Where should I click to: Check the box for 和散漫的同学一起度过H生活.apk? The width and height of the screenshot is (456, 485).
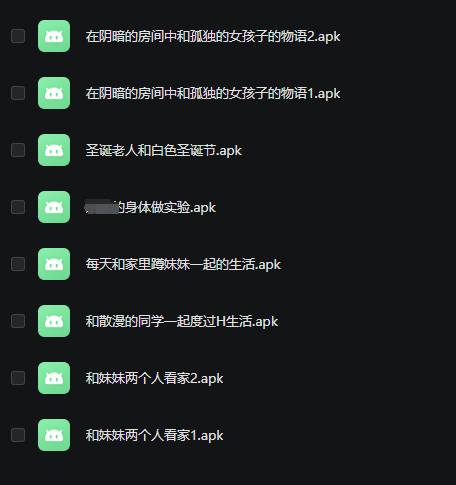[18, 321]
